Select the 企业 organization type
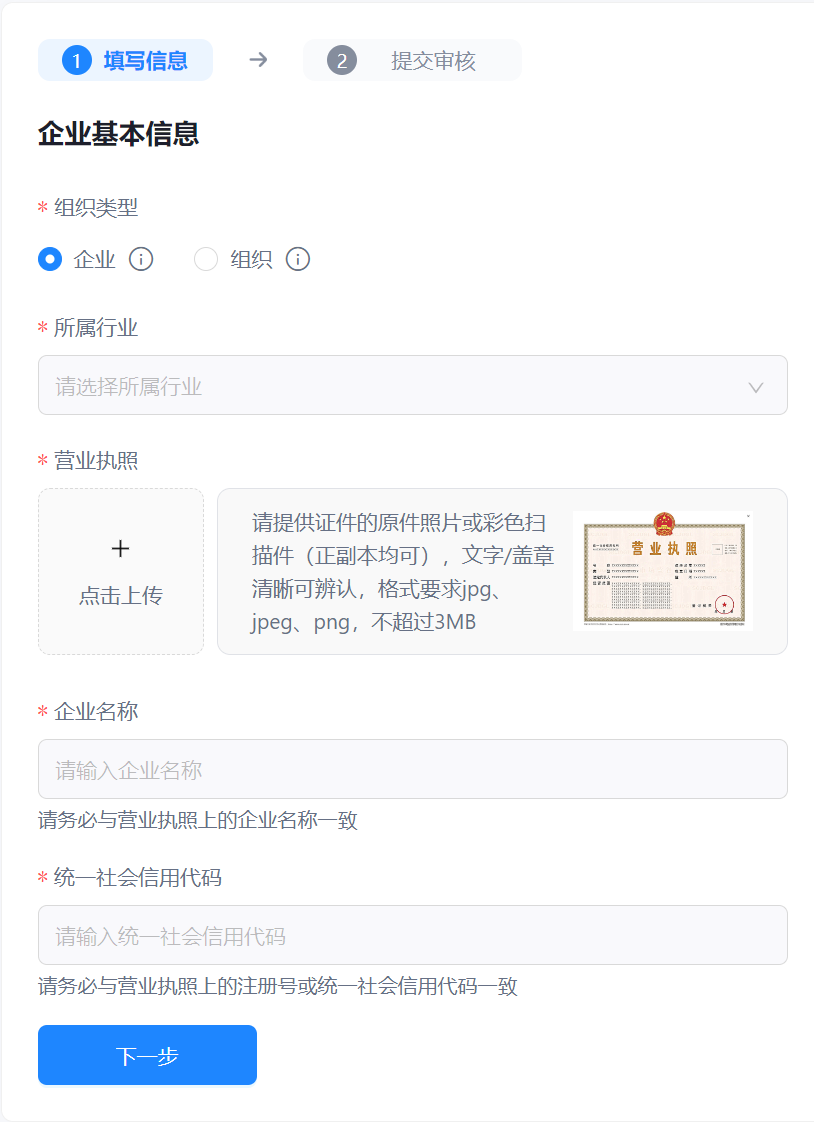 [x=50, y=260]
